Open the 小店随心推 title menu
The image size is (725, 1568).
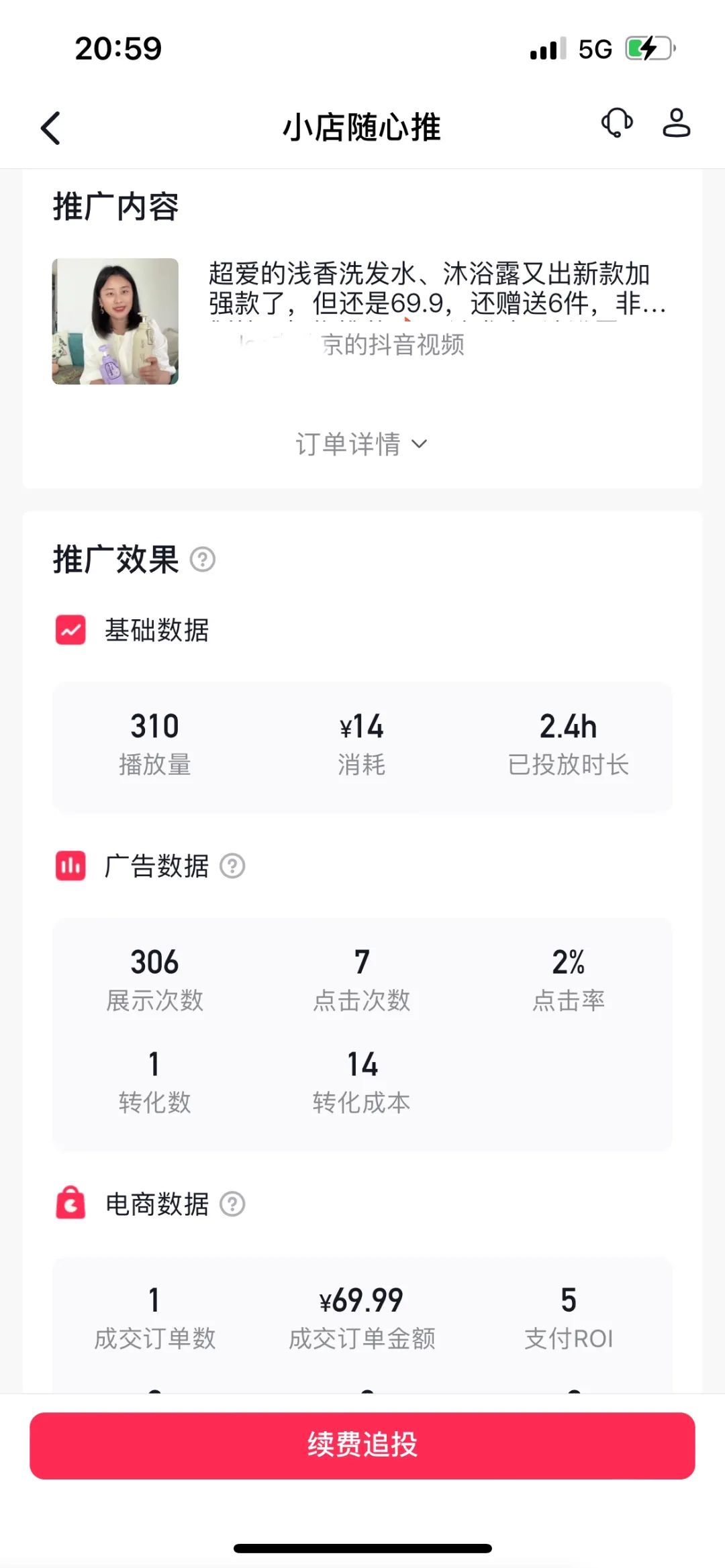362,128
